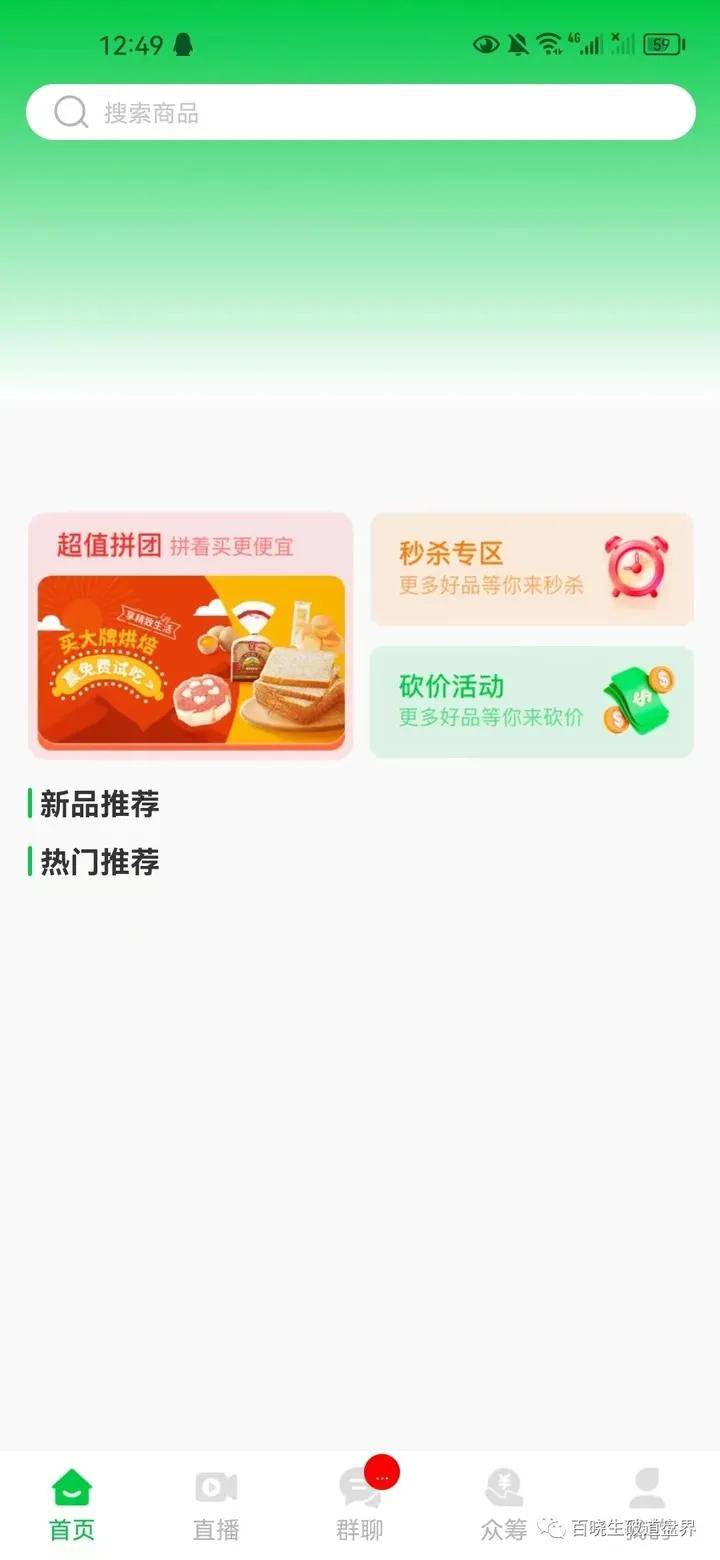Tap the red badge on 群聊
720x1560 pixels.
pos(381,1471)
